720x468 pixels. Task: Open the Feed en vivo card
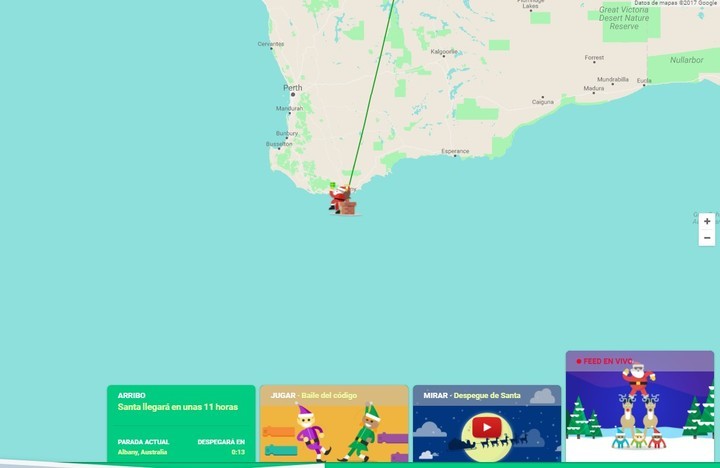tap(640, 406)
